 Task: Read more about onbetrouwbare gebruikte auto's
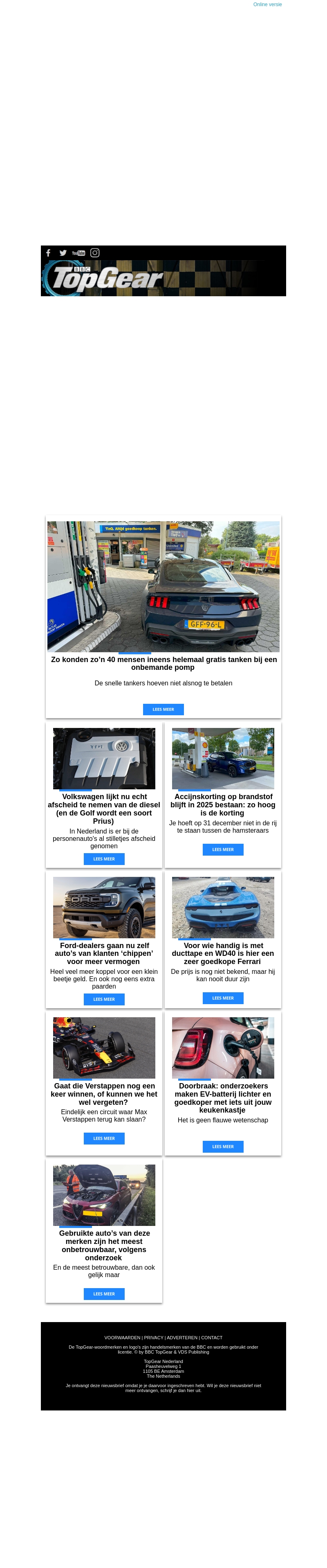click(x=104, y=1293)
